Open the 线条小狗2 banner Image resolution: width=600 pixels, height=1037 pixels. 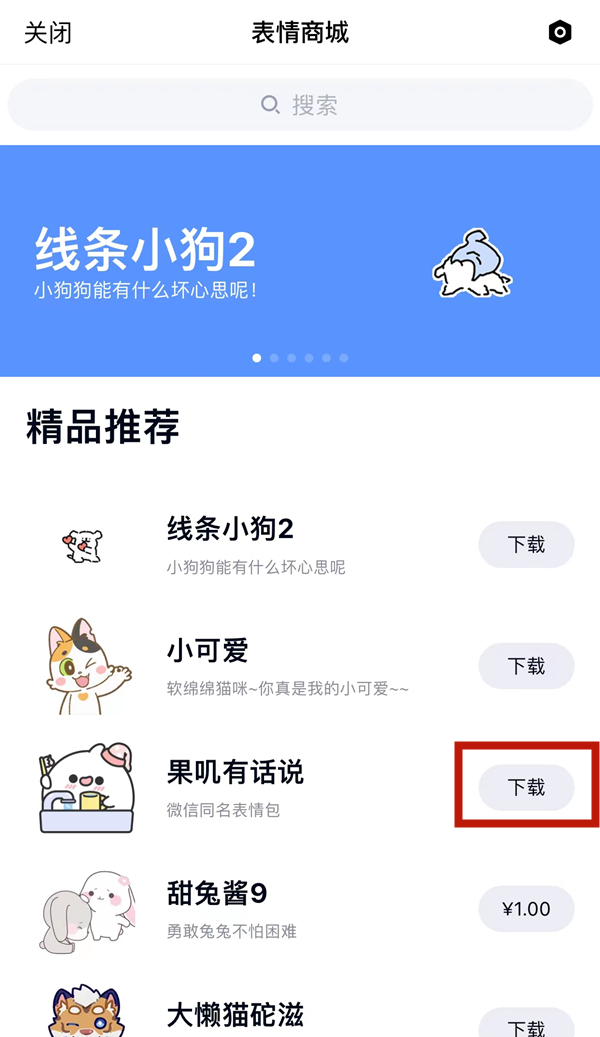pyautogui.click(x=300, y=260)
